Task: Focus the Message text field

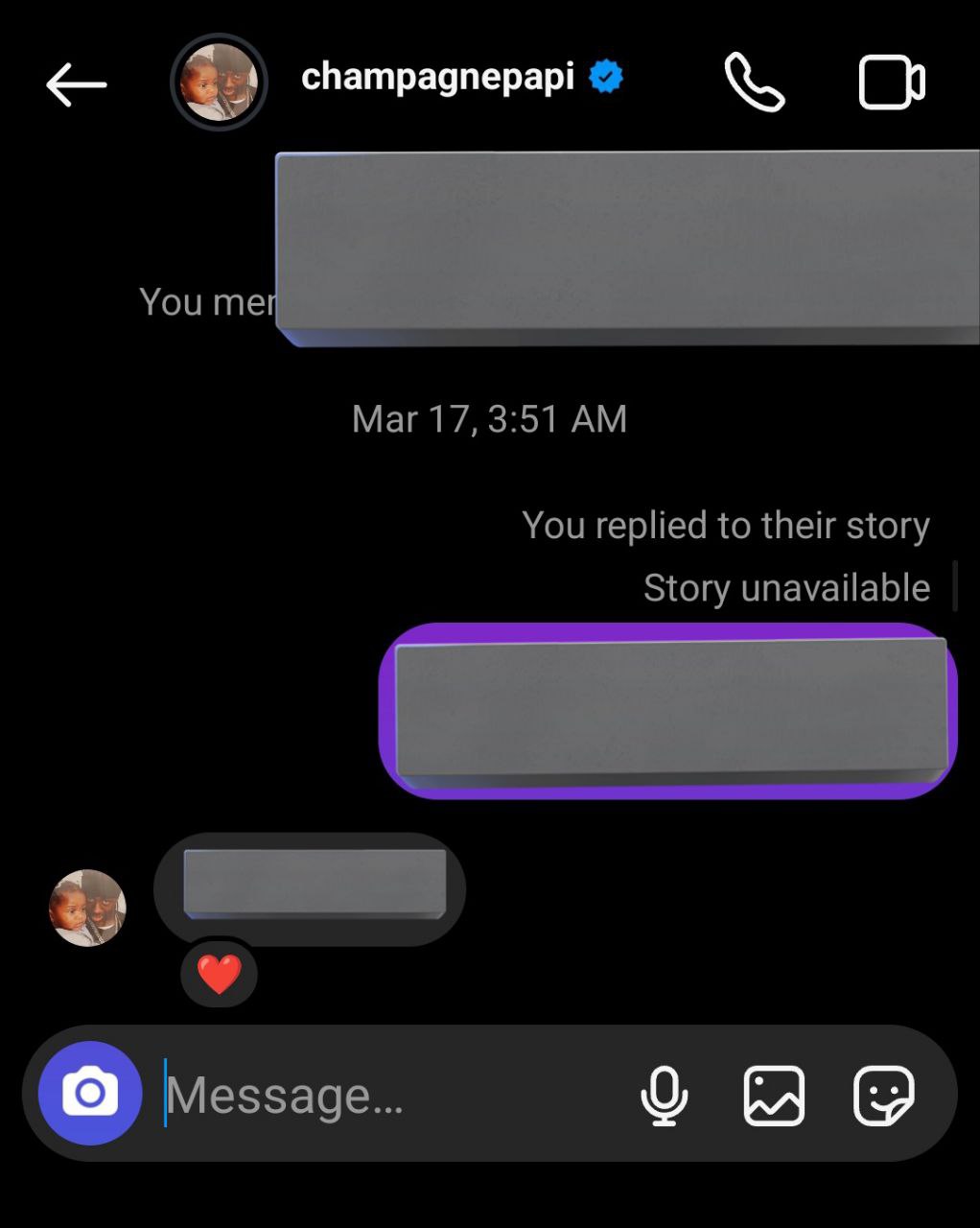Action: tap(384, 1095)
